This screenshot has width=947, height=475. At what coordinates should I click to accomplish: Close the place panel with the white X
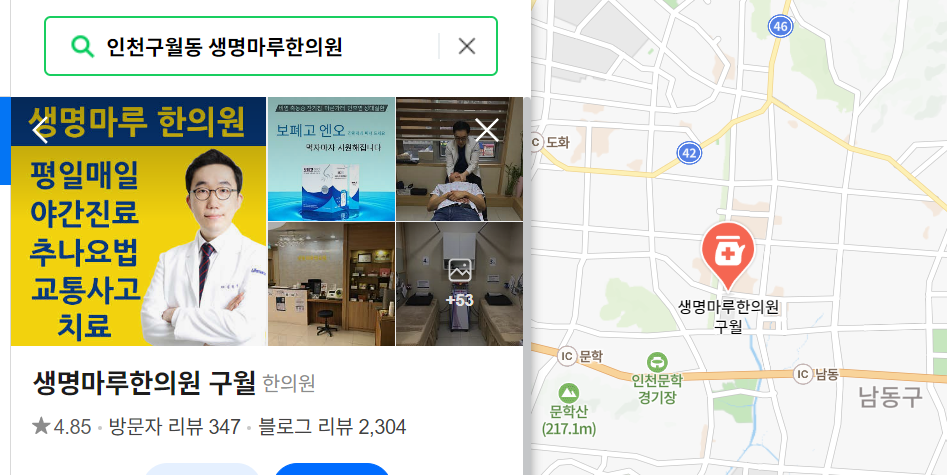click(x=486, y=130)
